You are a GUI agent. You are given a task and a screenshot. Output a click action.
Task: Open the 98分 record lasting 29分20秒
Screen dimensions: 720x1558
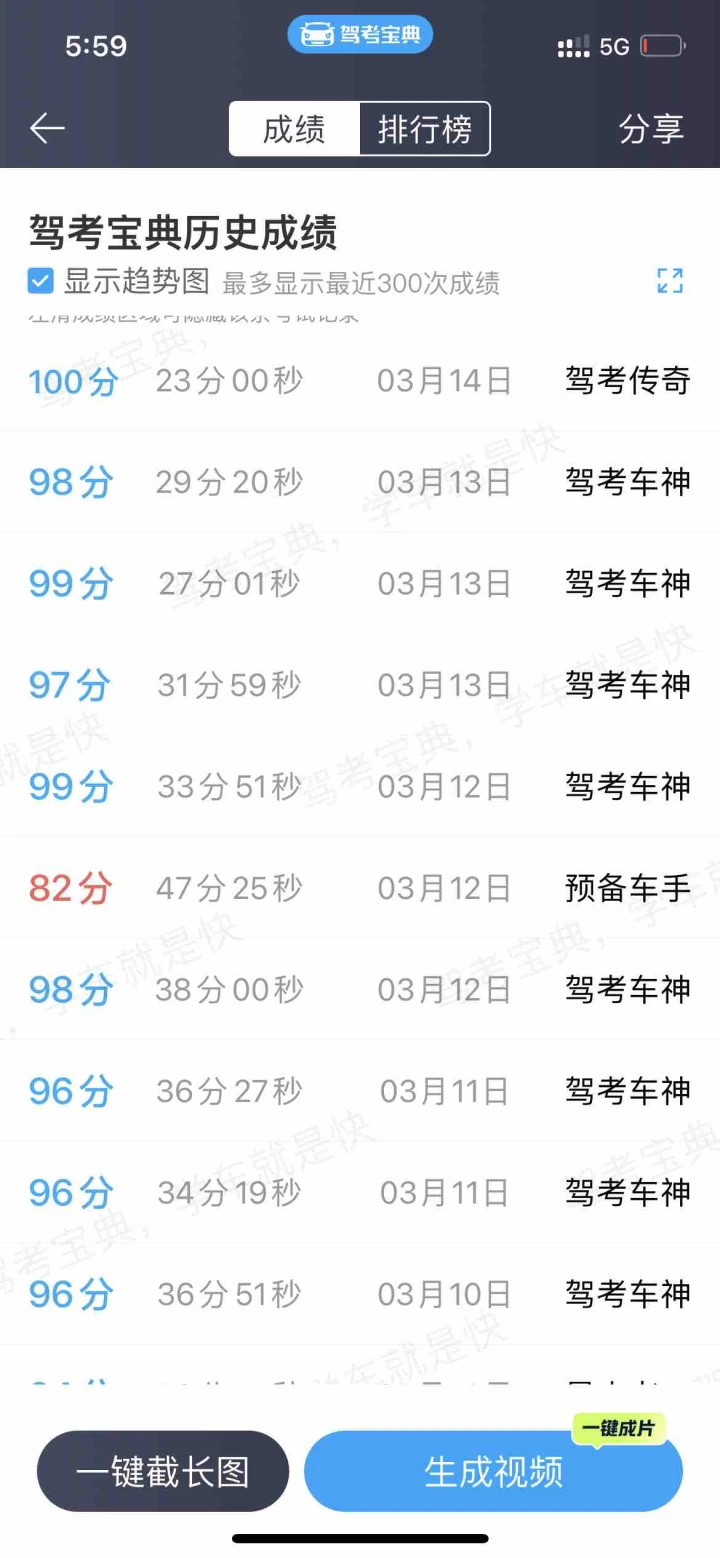[x=360, y=482]
